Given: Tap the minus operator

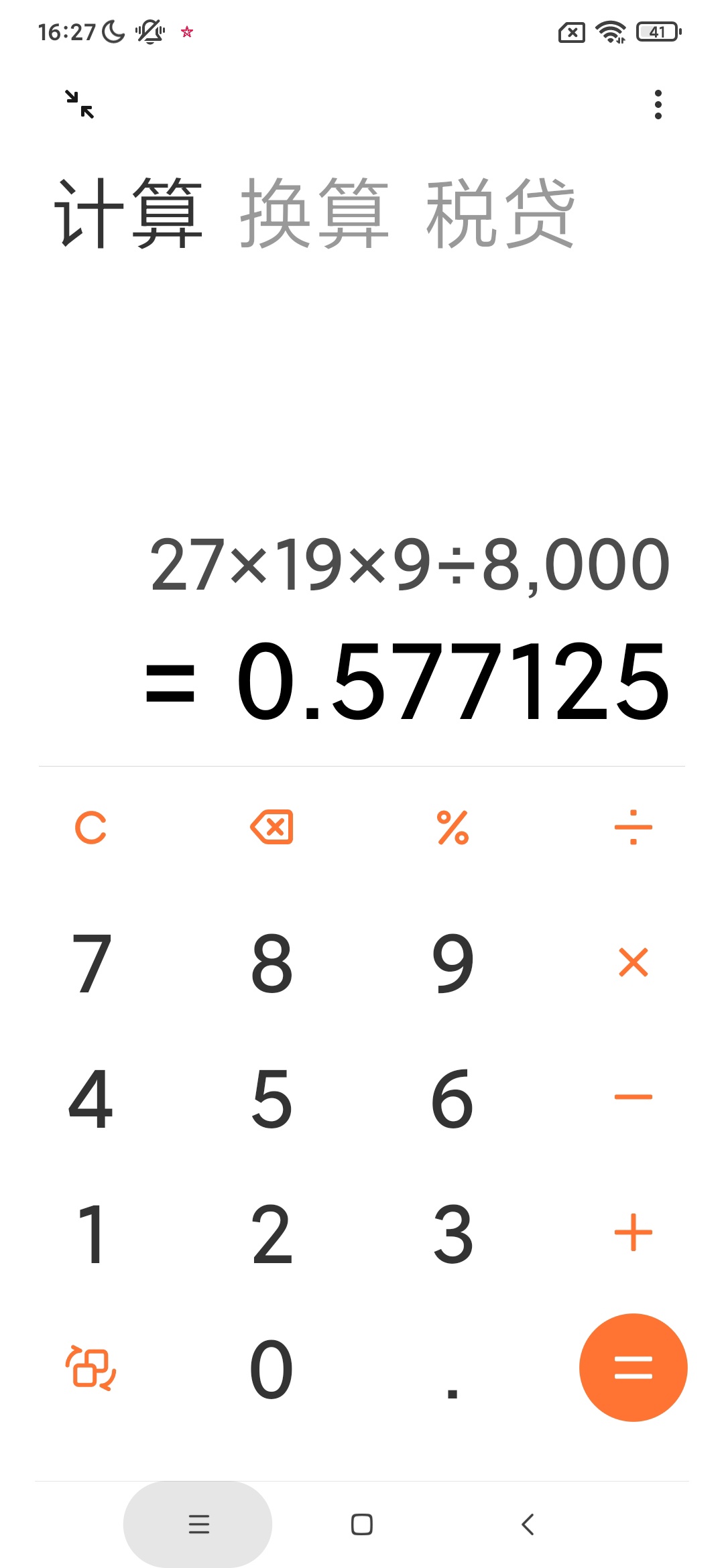Looking at the screenshot, I should pyautogui.click(x=633, y=1097).
